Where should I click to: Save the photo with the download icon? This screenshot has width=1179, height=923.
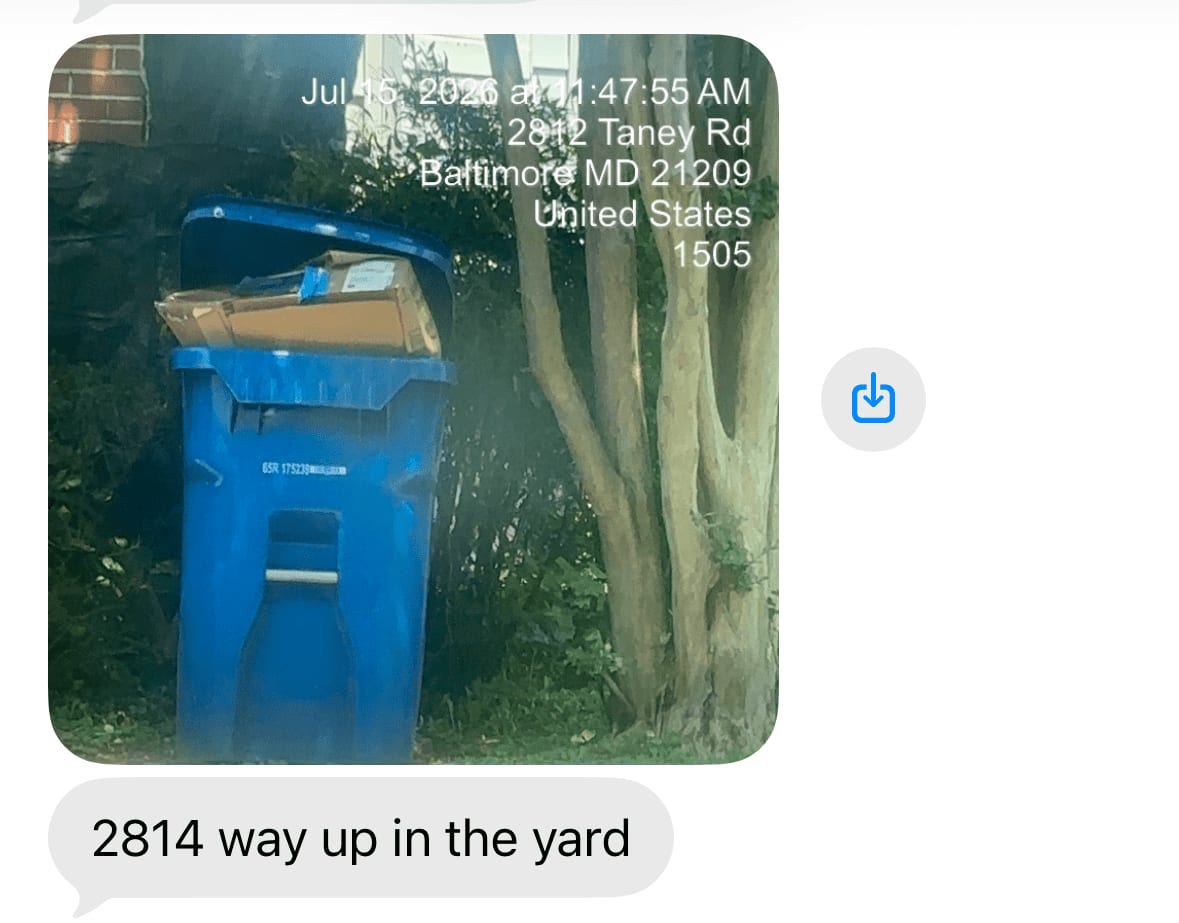pyautogui.click(x=873, y=399)
